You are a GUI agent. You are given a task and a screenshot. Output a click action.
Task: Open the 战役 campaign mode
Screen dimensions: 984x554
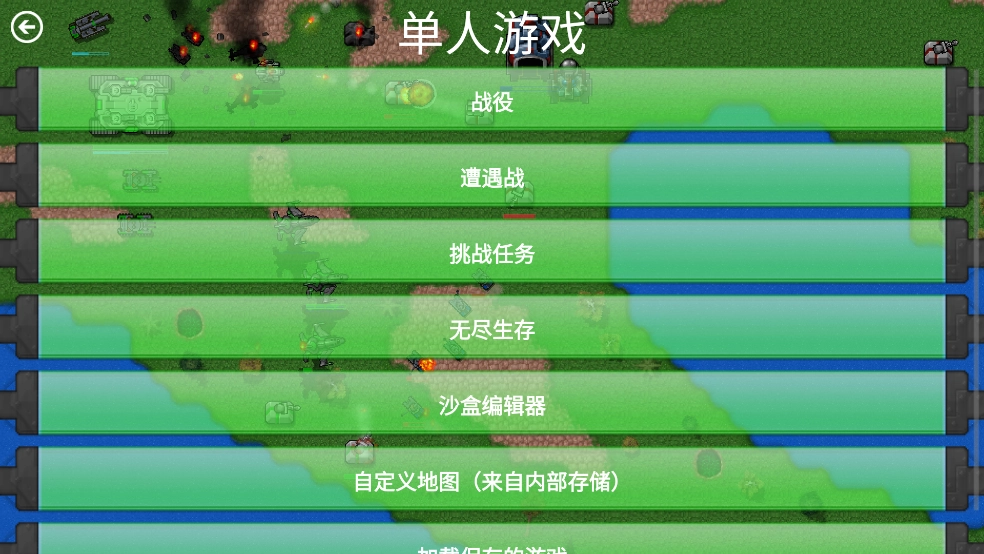(492, 101)
